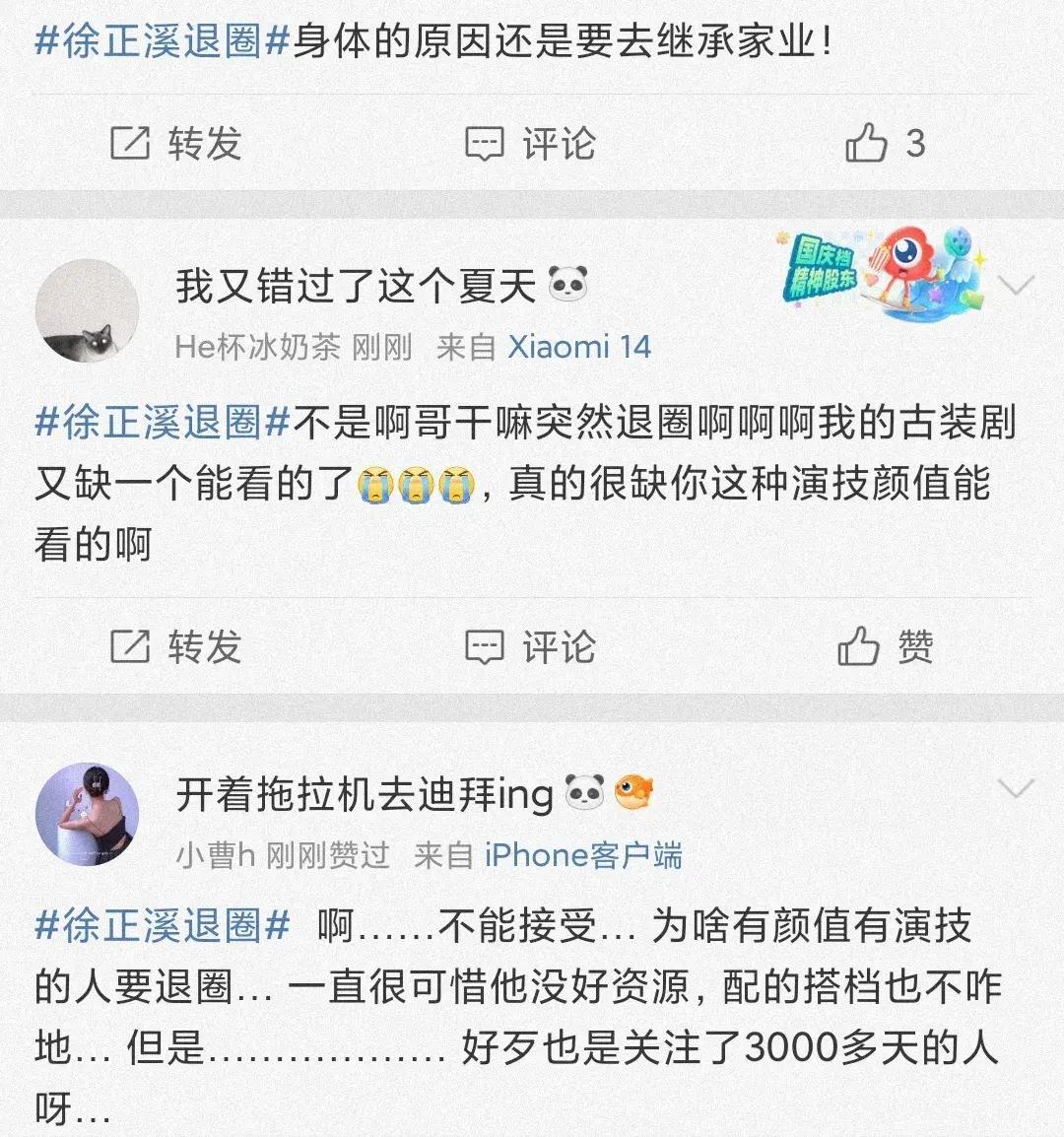Viewport: 1064px width, 1137px height.
Task: Tap the username 开着拖拉机去迪拜ing
Action: click(x=365, y=793)
